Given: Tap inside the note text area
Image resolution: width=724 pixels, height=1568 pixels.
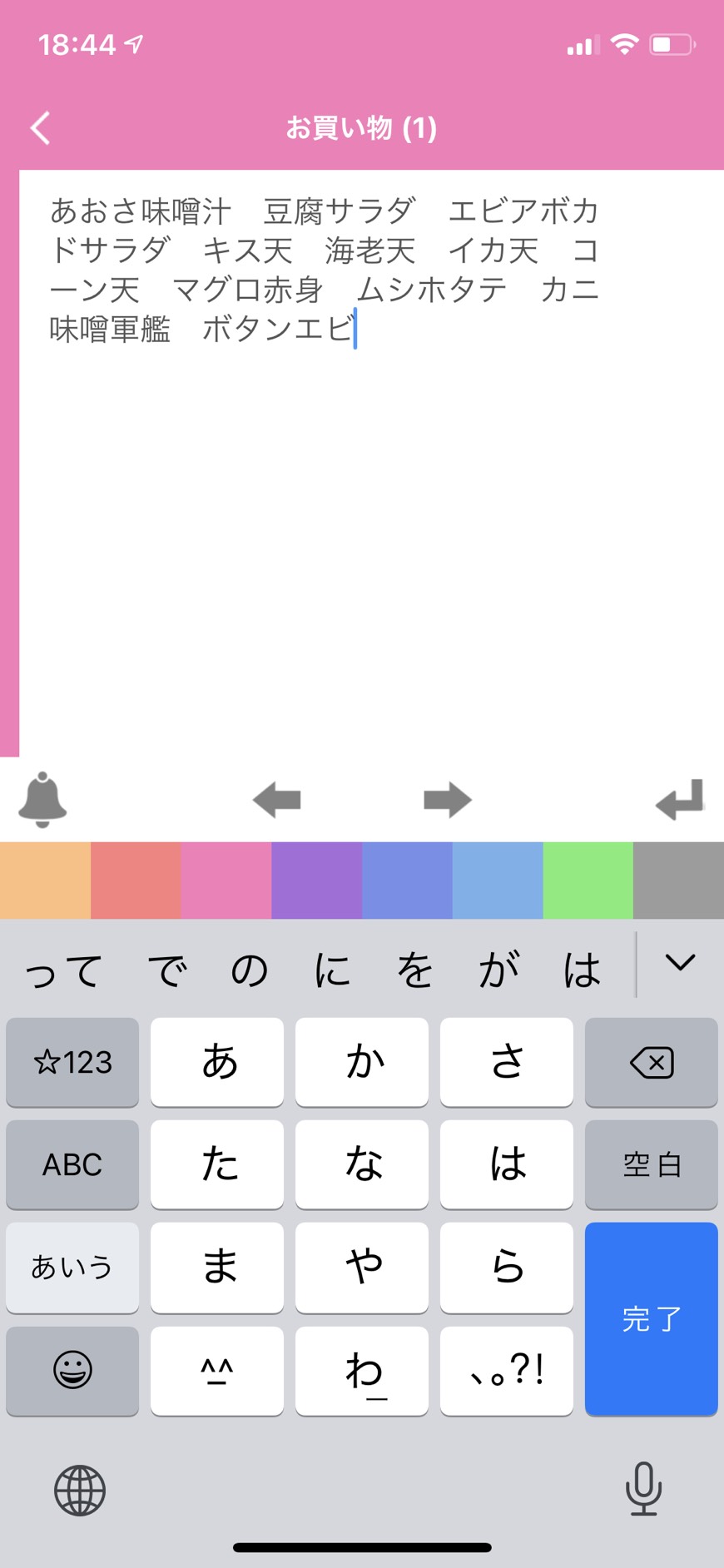Looking at the screenshot, I should (371, 464).
